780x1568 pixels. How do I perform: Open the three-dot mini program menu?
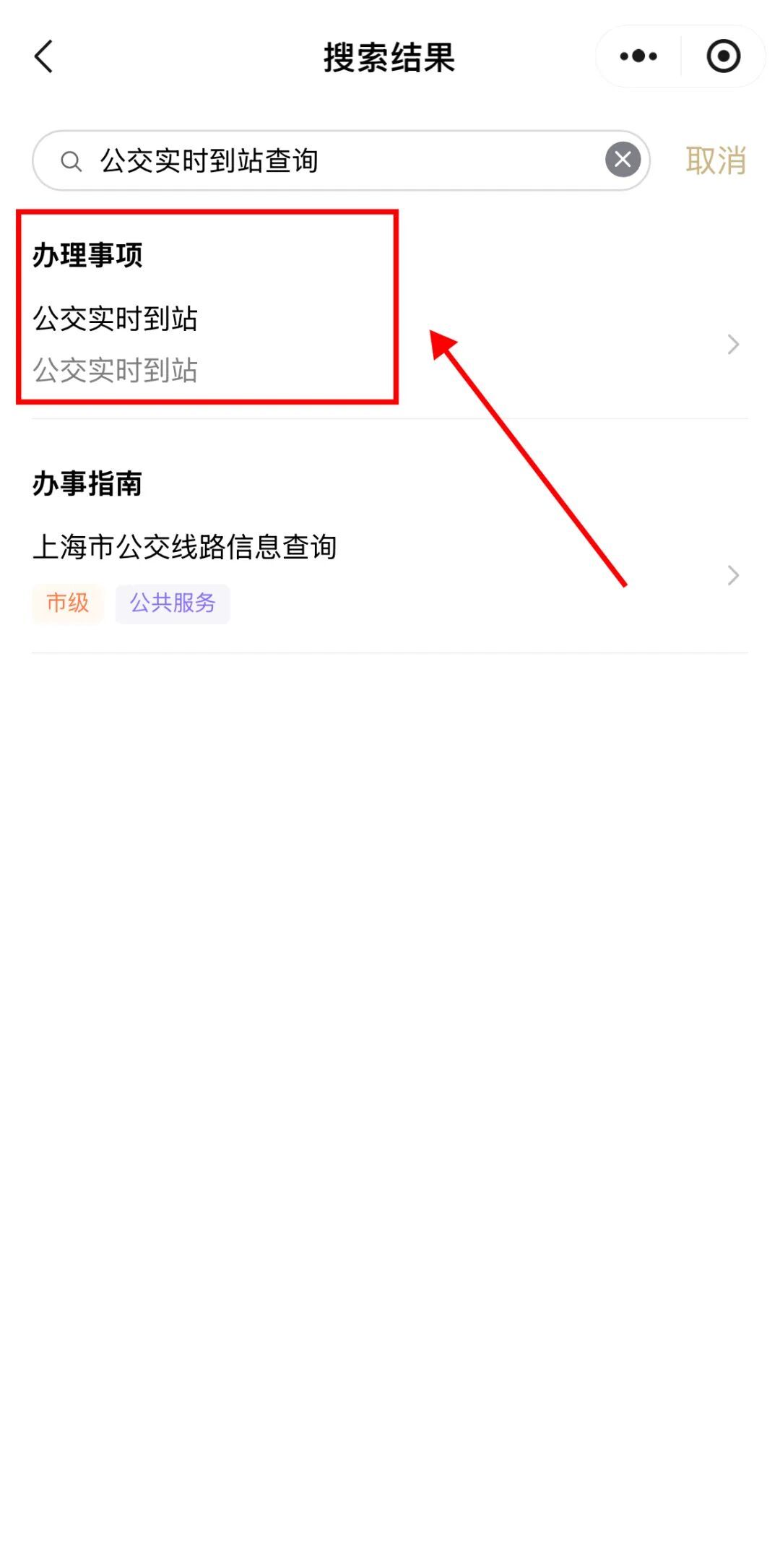coord(638,56)
